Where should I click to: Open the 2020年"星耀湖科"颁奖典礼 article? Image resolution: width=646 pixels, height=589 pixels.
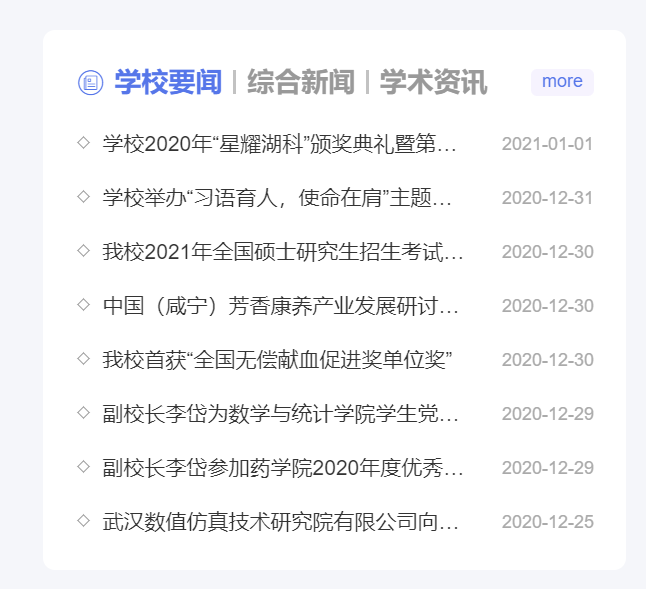pos(280,144)
